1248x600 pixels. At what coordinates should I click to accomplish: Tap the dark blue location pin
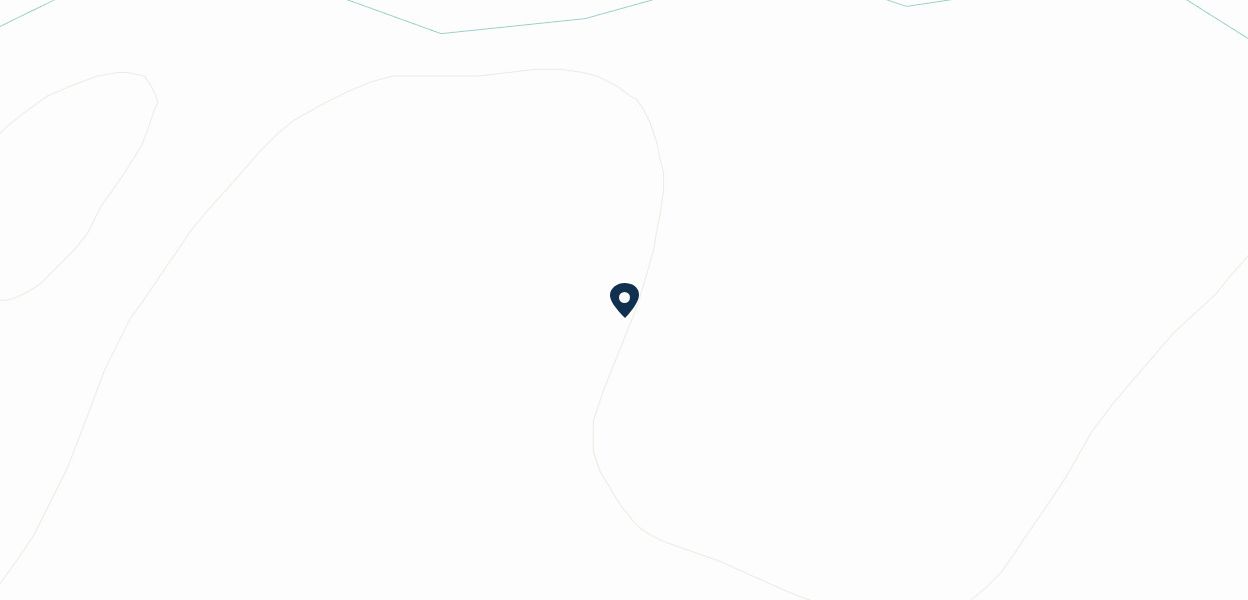click(x=624, y=299)
